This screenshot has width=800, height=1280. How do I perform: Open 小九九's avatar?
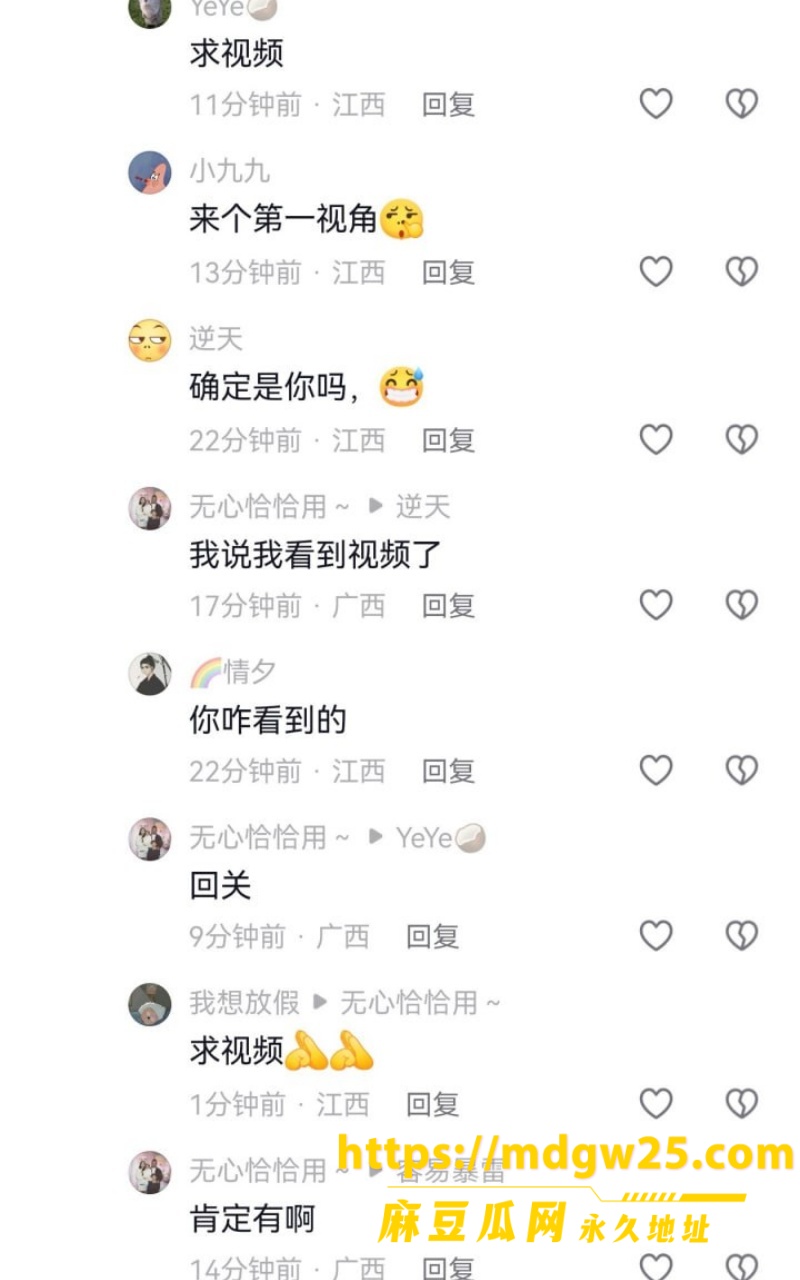pyautogui.click(x=150, y=173)
